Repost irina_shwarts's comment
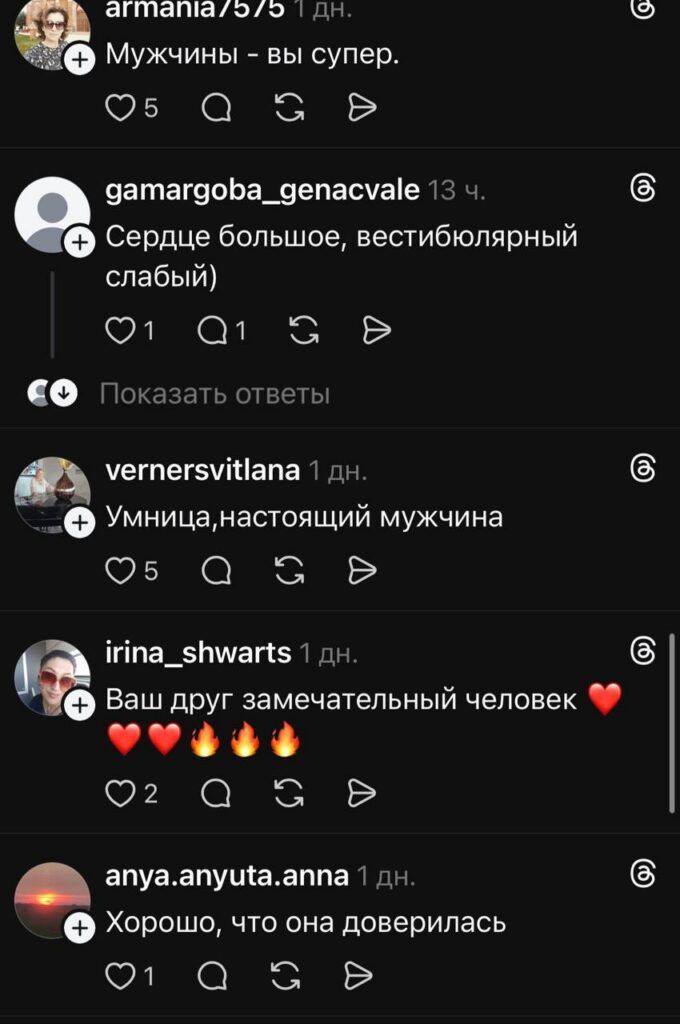The height and width of the screenshot is (1024, 680). click(289, 793)
